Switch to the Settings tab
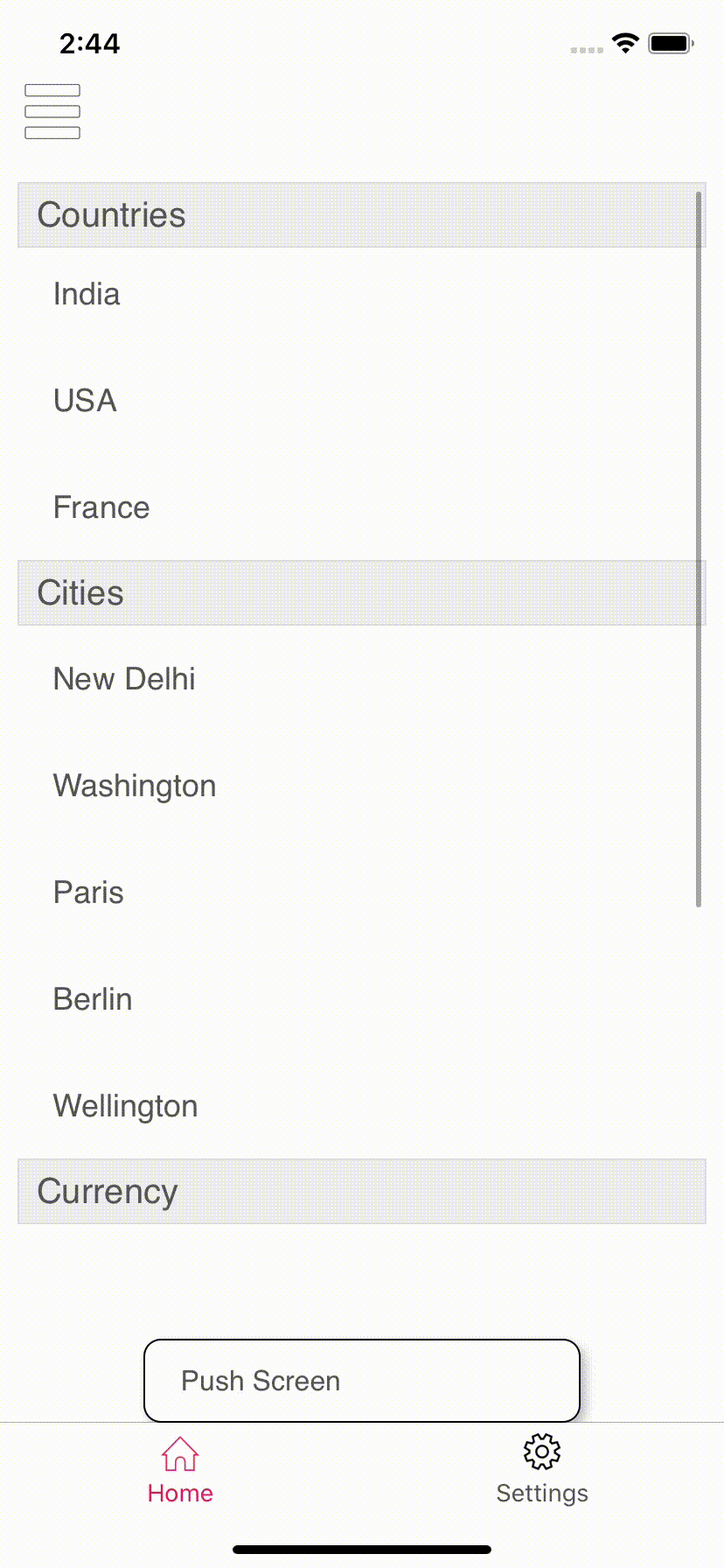The image size is (724, 1568). coord(542,1472)
